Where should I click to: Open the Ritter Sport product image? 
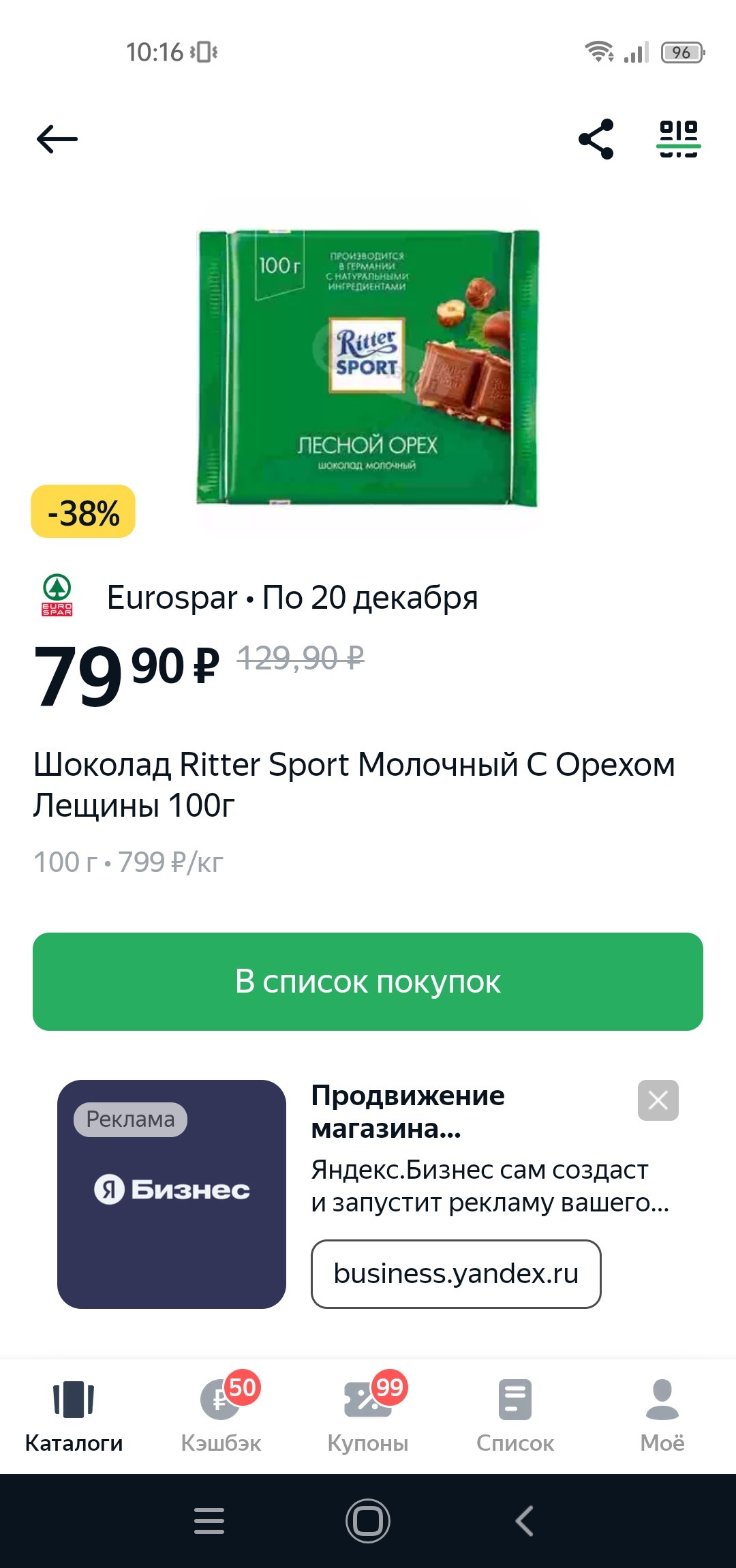[x=368, y=368]
